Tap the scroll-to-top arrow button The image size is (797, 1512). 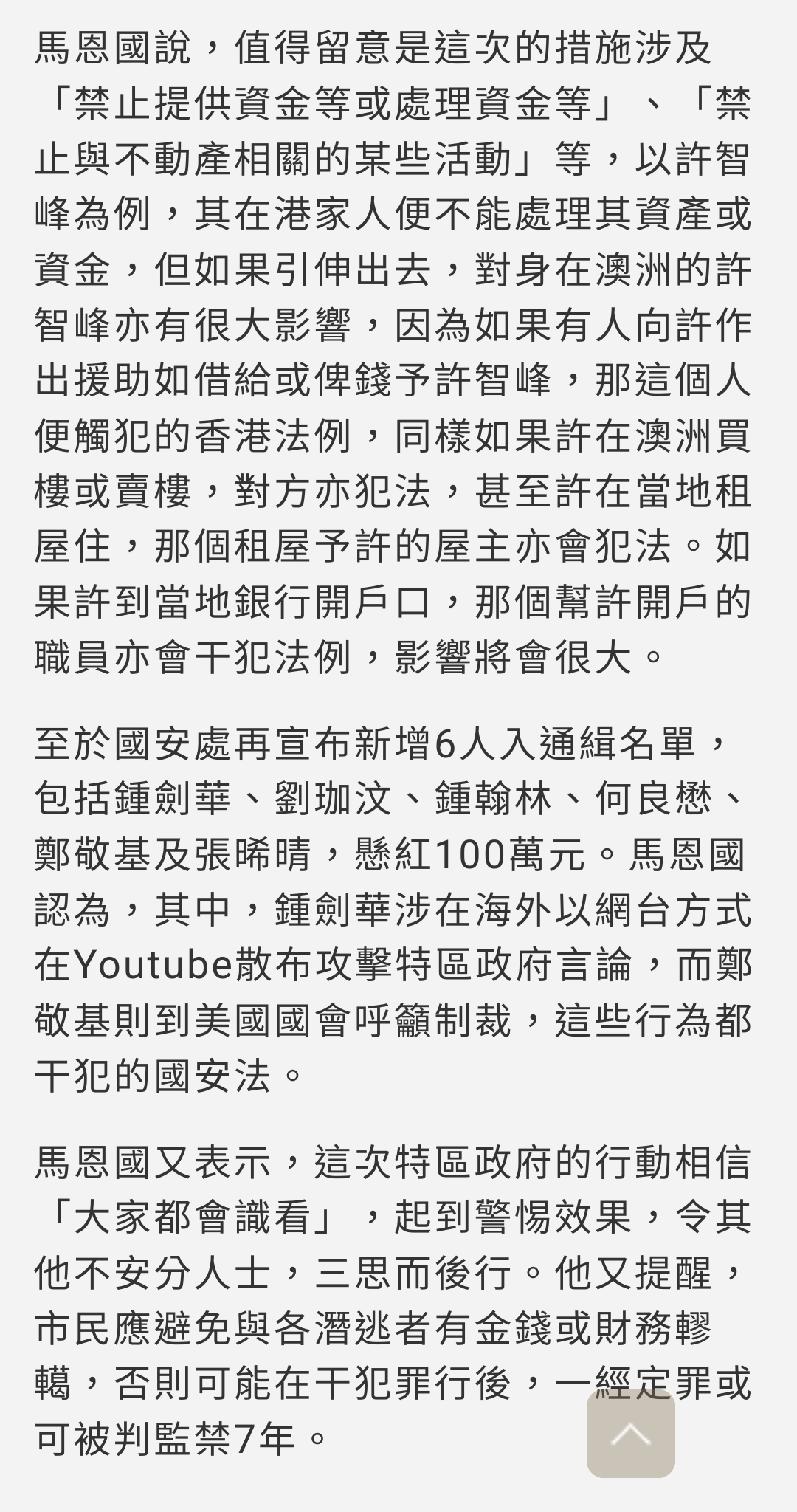click(x=630, y=1433)
